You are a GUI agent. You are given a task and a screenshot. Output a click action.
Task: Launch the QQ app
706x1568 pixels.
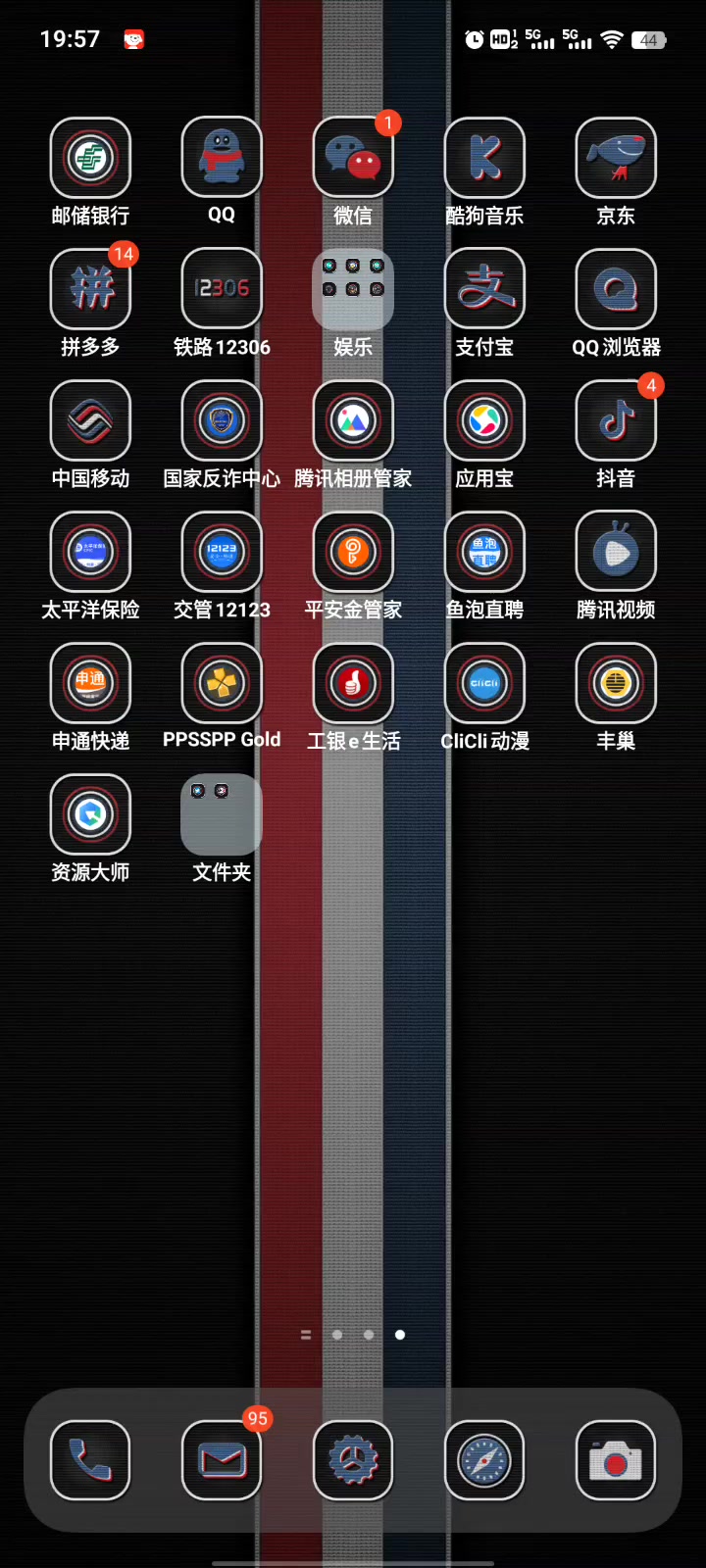pos(222,158)
